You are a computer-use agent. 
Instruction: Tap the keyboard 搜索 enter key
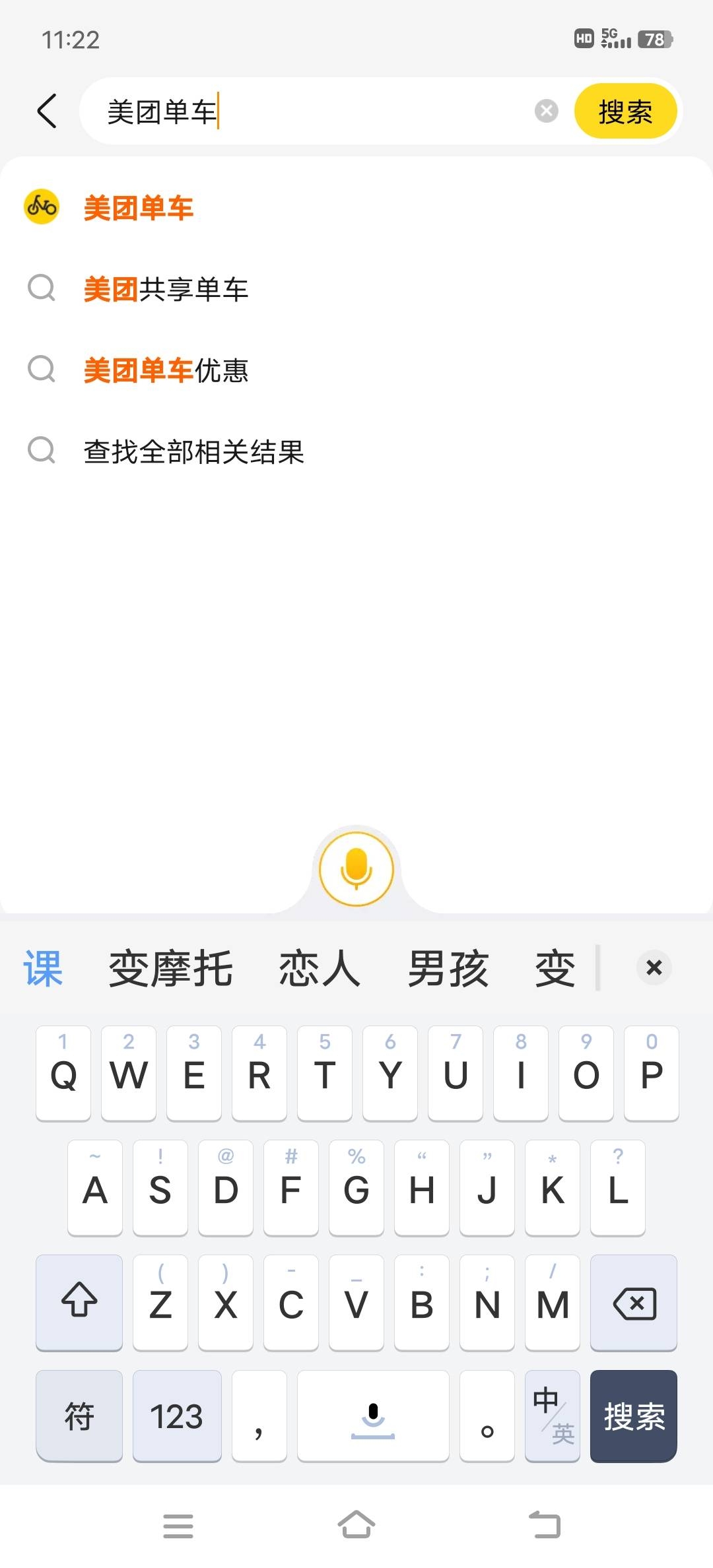(x=634, y=1416)
